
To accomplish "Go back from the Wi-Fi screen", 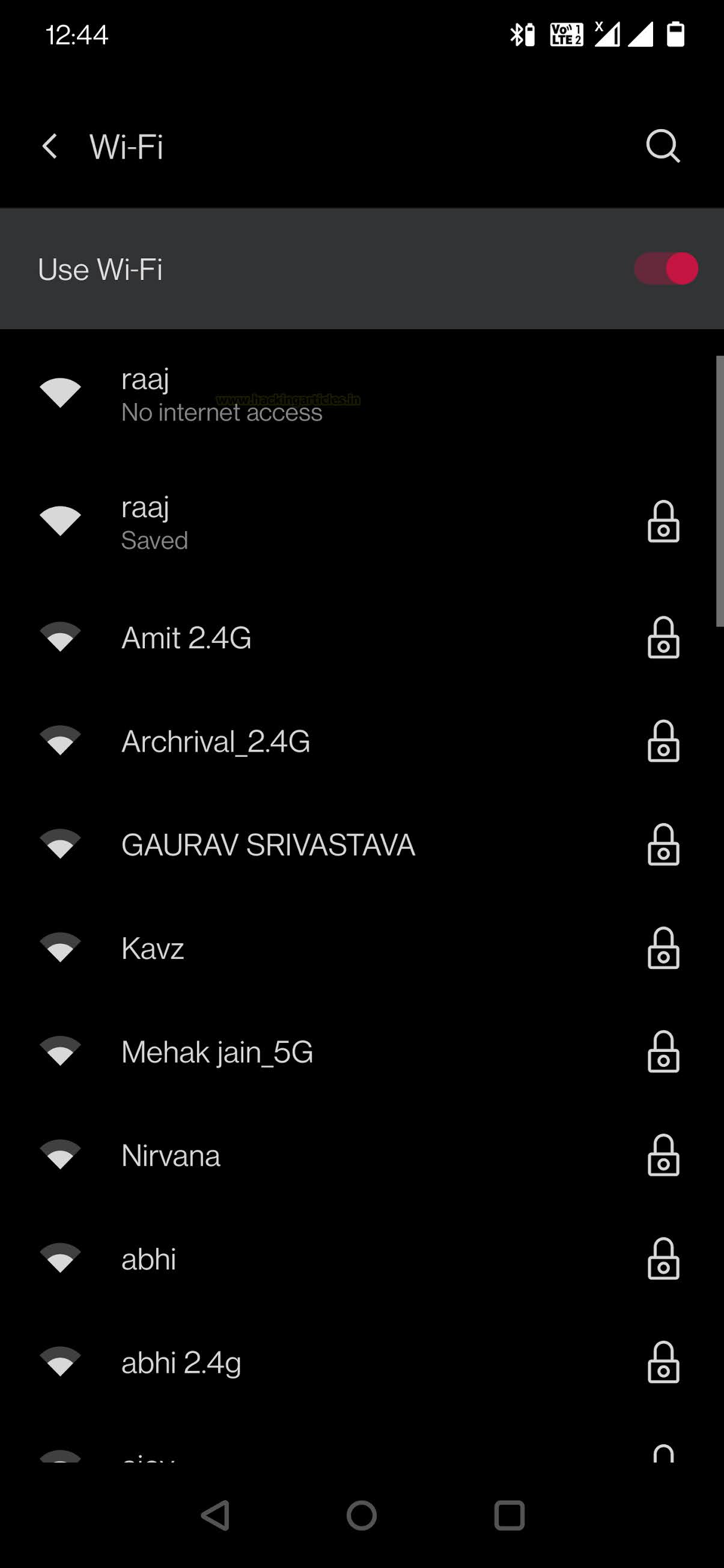I will click(50, 147).
